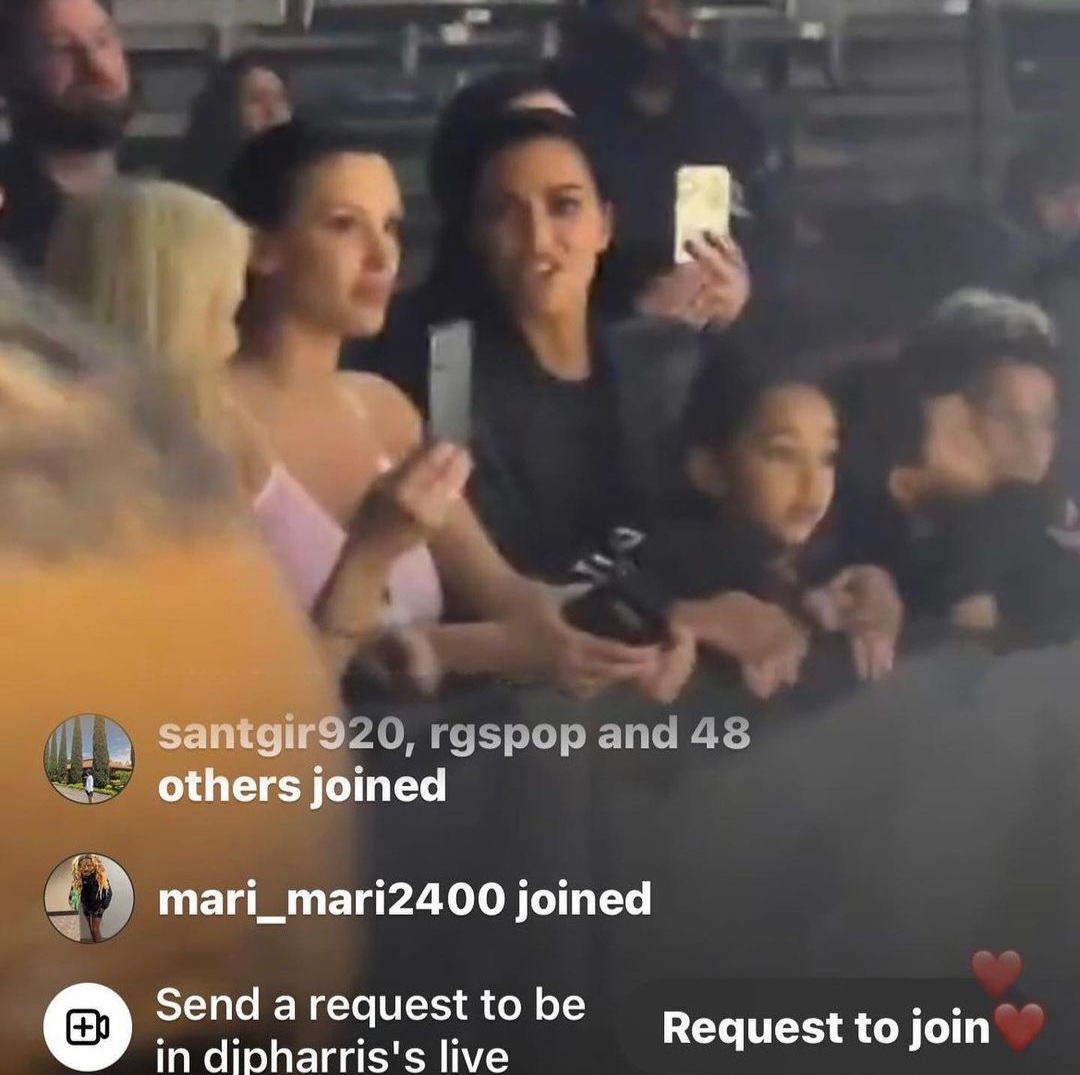
Task: Tap the video request icon
Action: (88, 1027)
